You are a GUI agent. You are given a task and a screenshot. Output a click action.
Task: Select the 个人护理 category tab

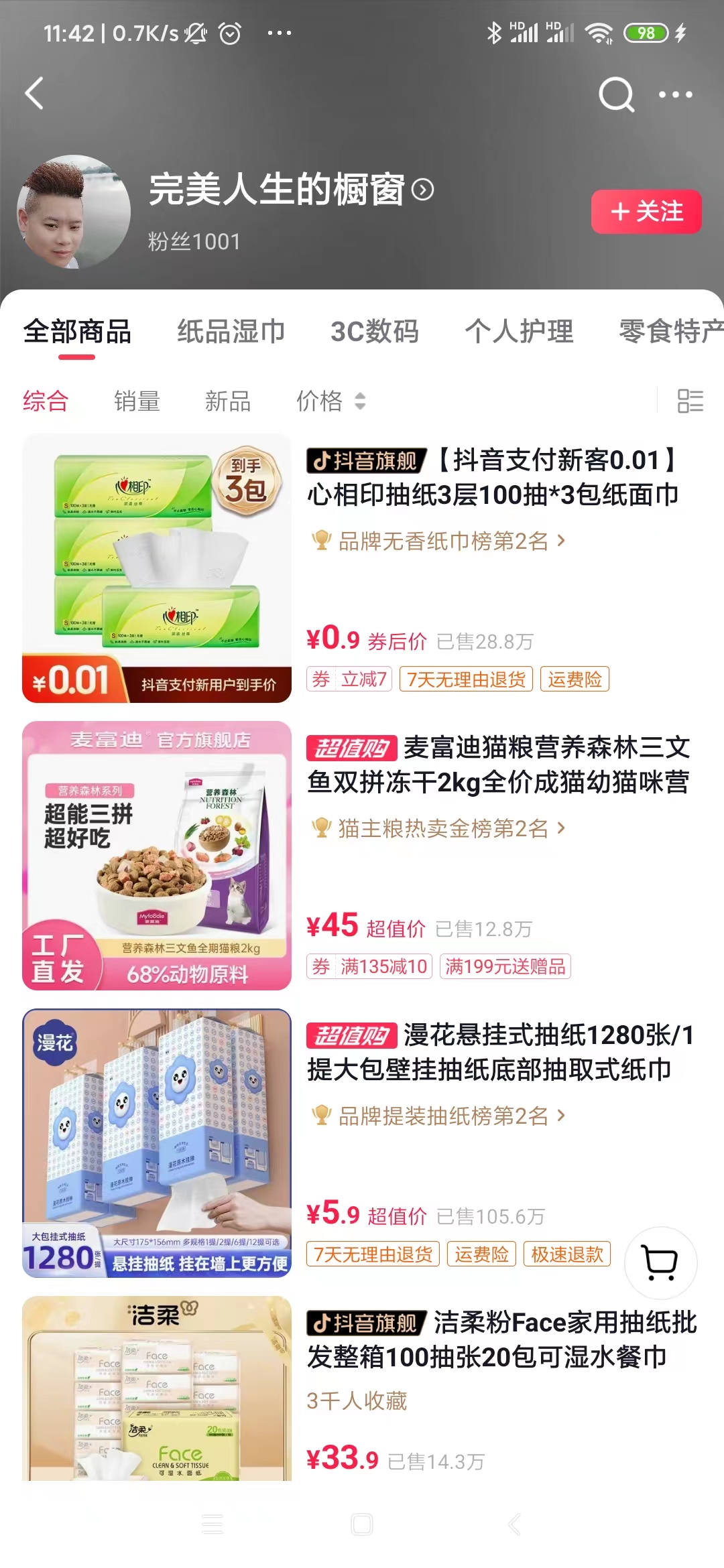coord(520,331)
